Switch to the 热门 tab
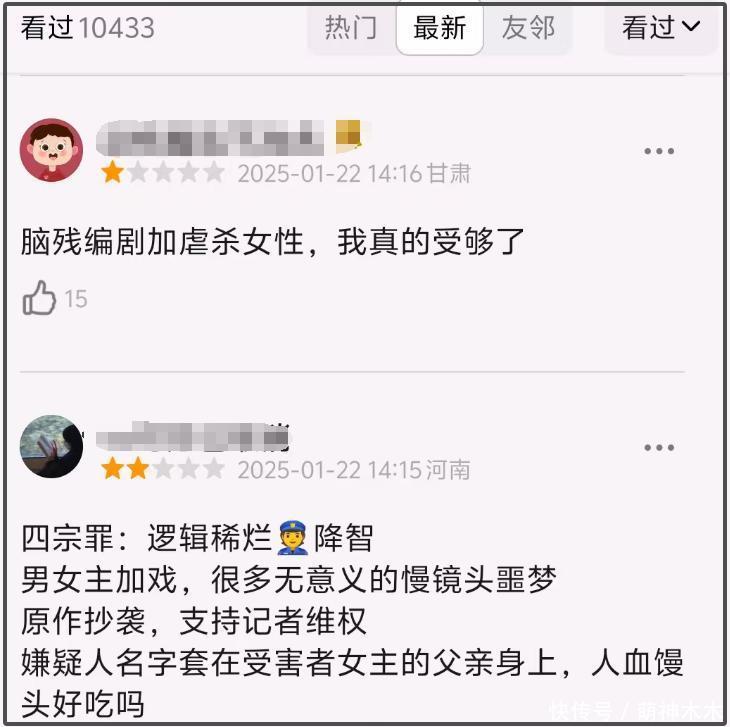730x727 pixels. (351, 28)
